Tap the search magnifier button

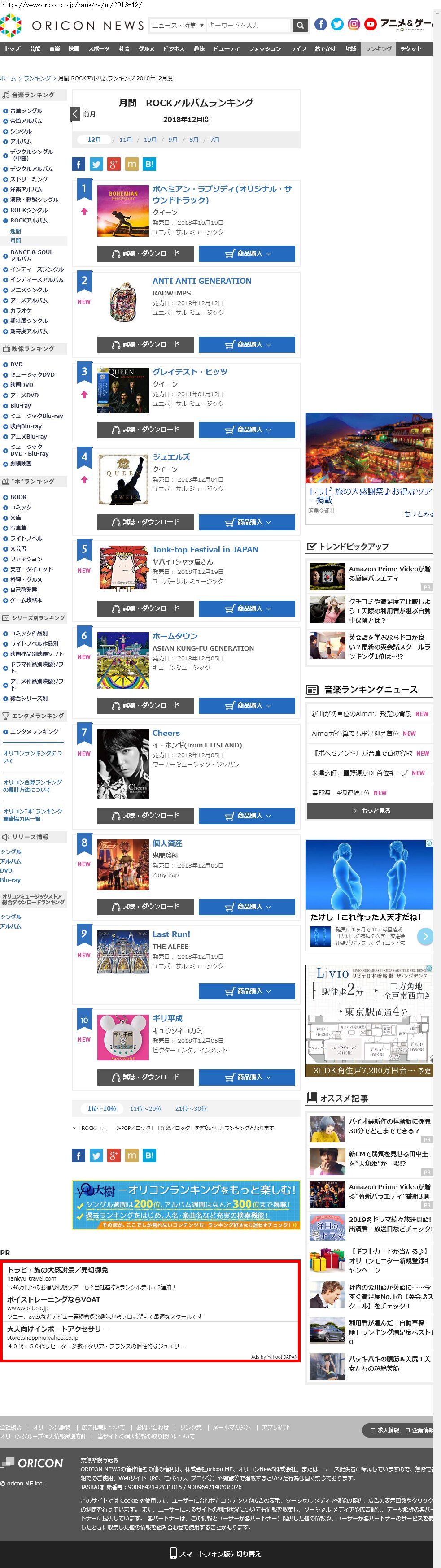click(299, 25)
